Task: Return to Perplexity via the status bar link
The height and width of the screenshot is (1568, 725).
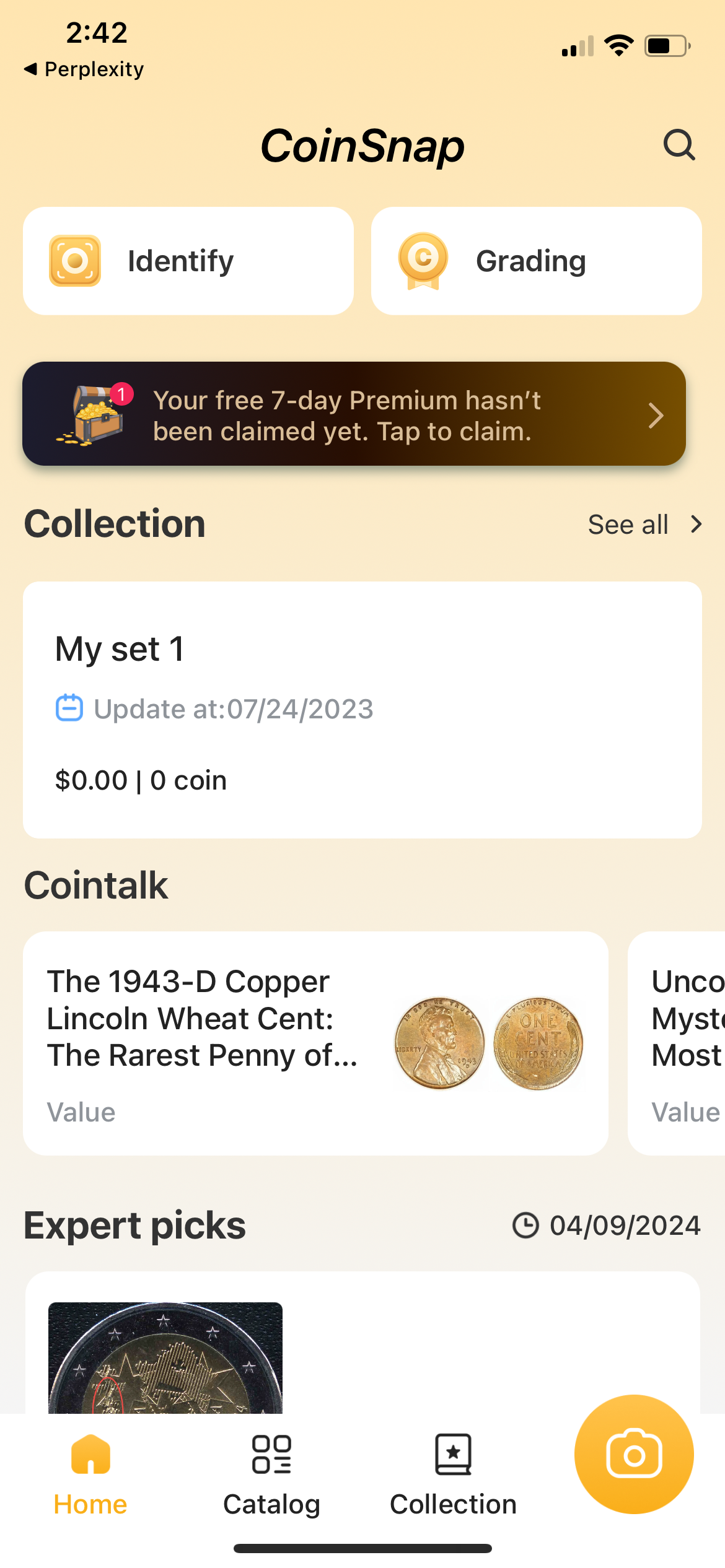Action: tap(82, 69)
